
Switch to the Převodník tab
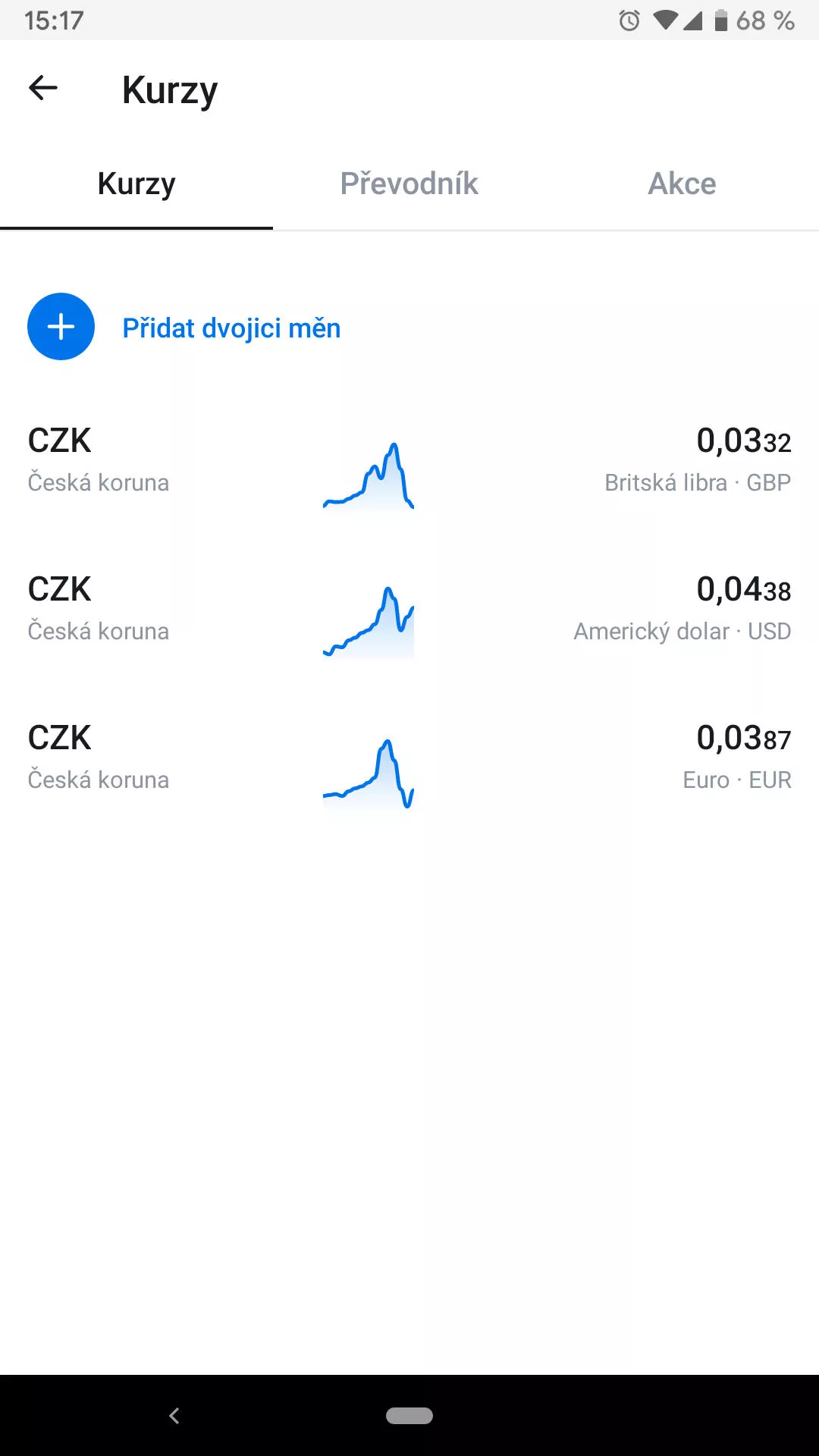409,184
